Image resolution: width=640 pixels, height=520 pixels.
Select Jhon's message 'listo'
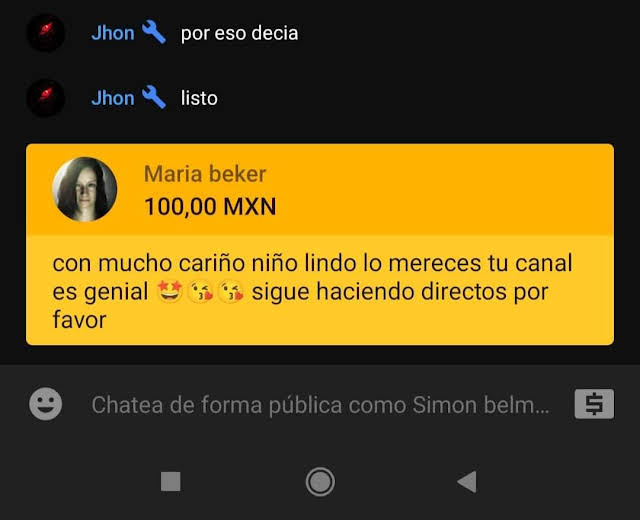199,98
